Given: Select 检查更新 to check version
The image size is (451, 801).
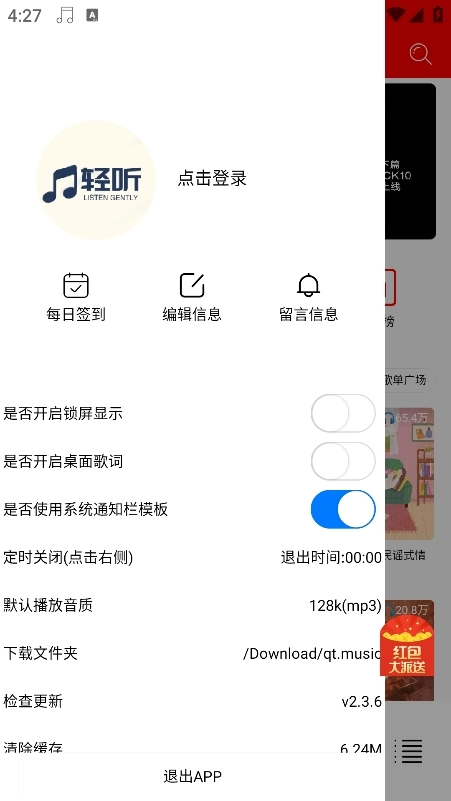Looking at the screenshot, I should [192, 701].
